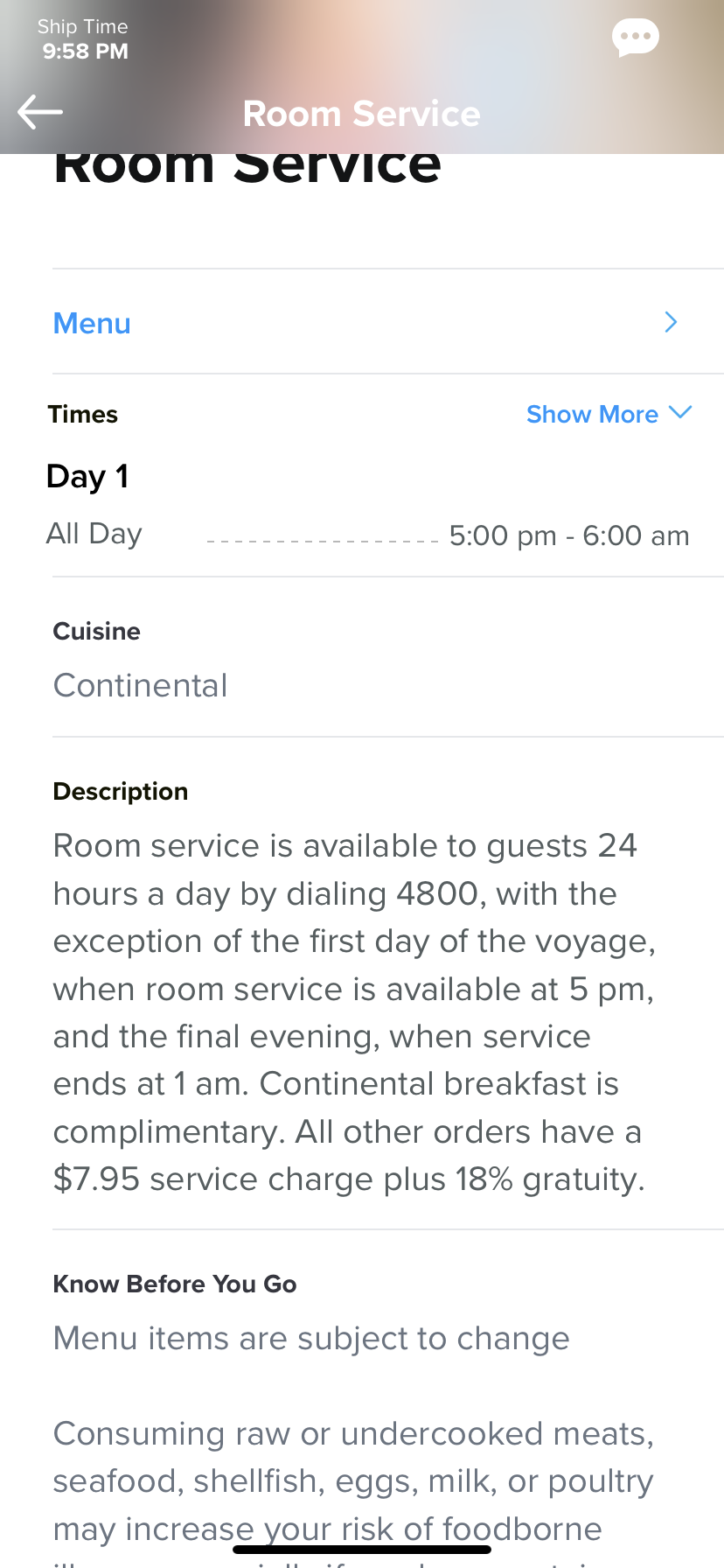Image resolution: width=724 pixels, height=1568 pixels.
Task: Open the room service Menu row
Action: point(365,323)
